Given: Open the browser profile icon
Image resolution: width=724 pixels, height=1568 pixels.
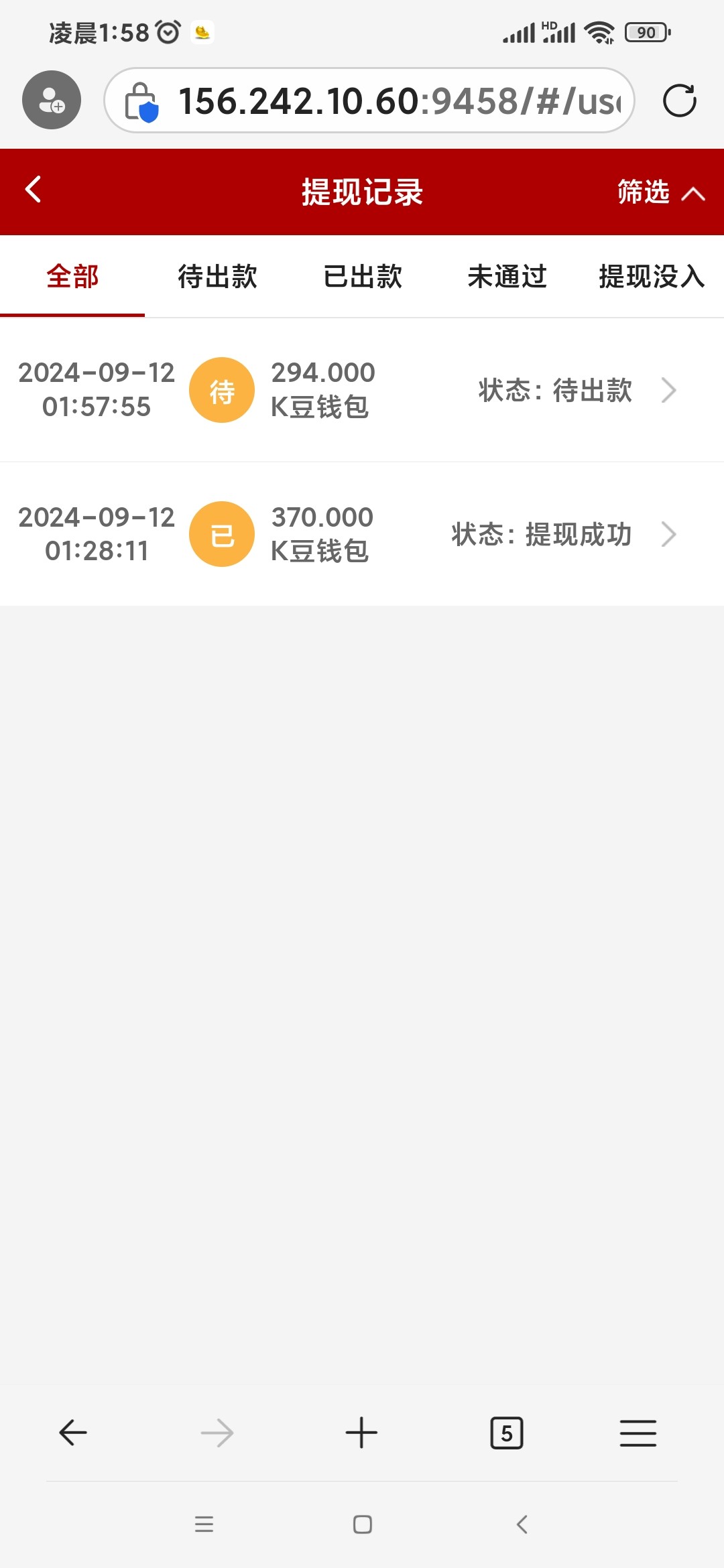Looking at the screenshot, I should 52,100.
